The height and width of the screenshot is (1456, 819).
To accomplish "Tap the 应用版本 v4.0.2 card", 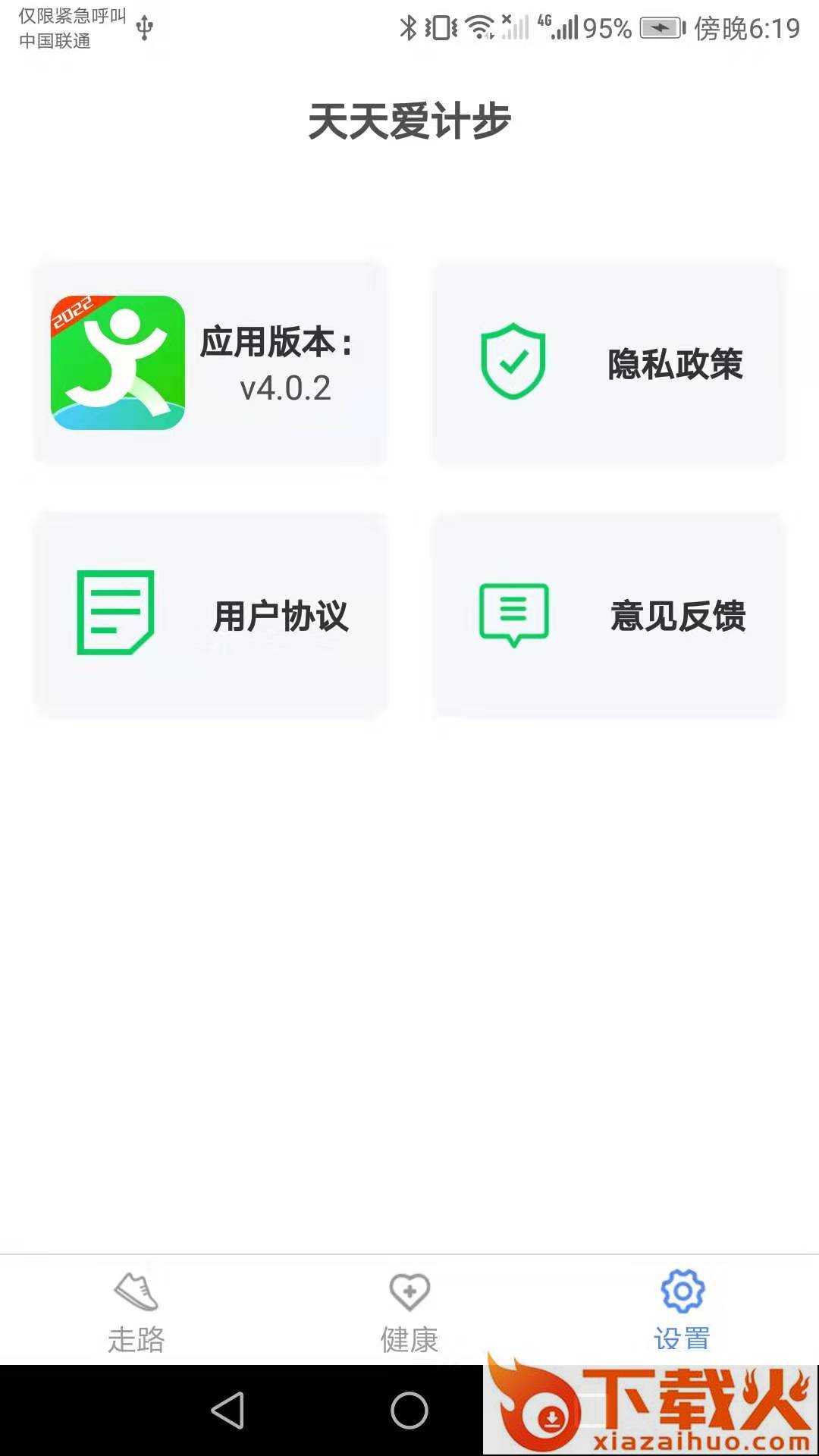I will coord(211,362).
